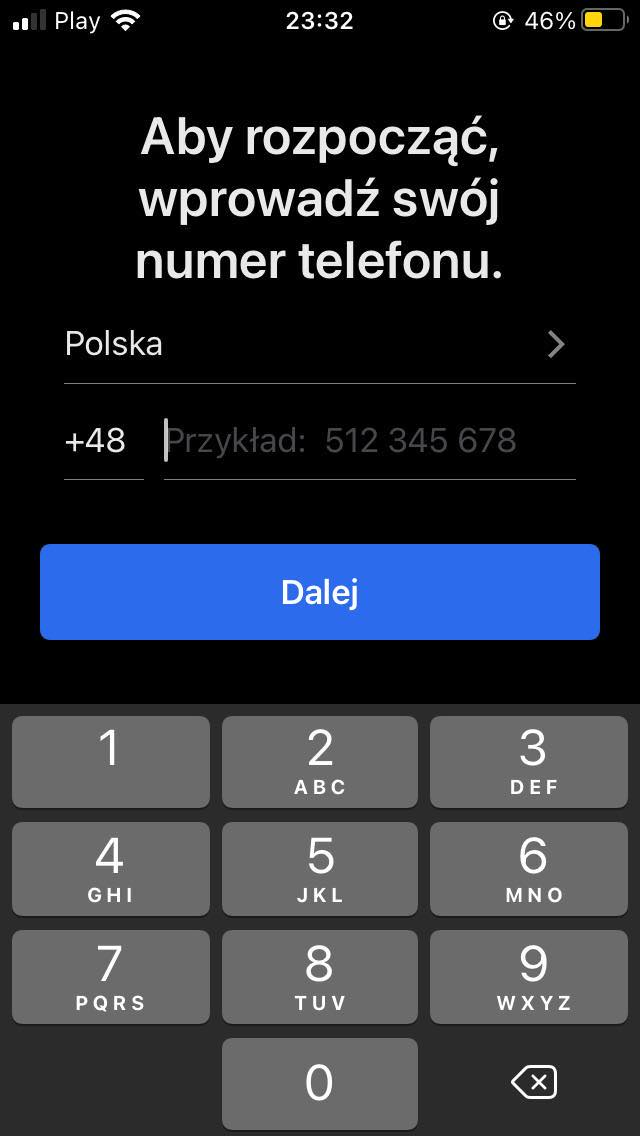Tap the +48 country code field
The height and width of the screenshot is (1136, 640).
[x=104, y=440]
